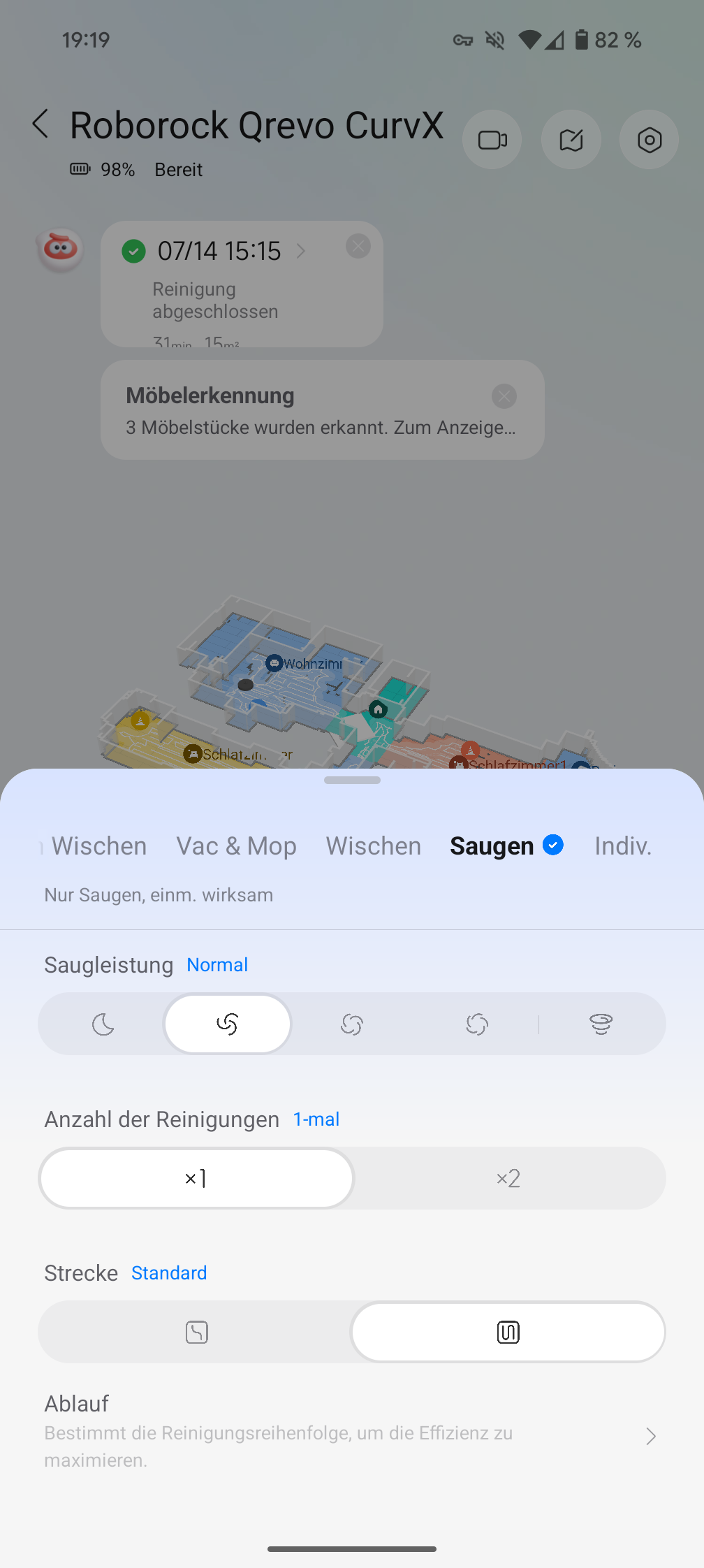Keep number of cleanings at ×1

[x=196, y=1178]
